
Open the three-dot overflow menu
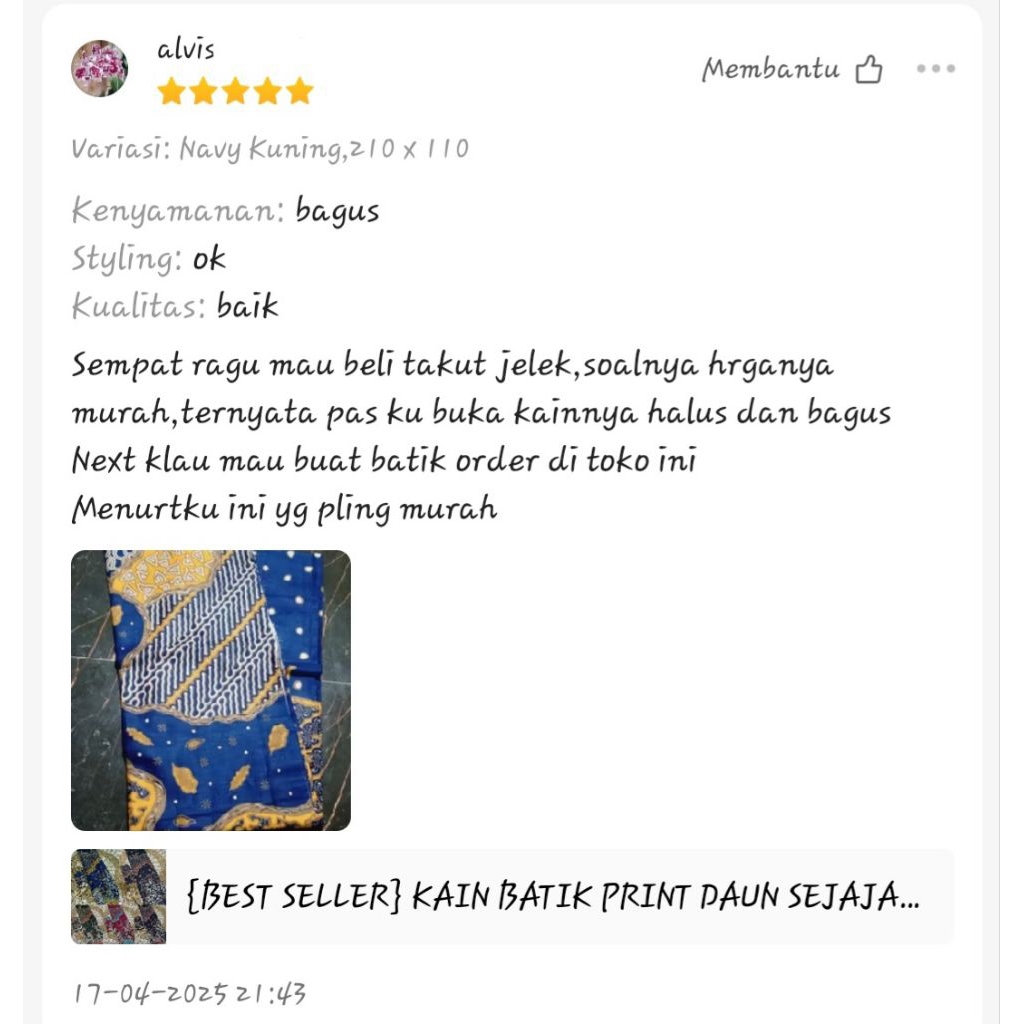[935, 69]
